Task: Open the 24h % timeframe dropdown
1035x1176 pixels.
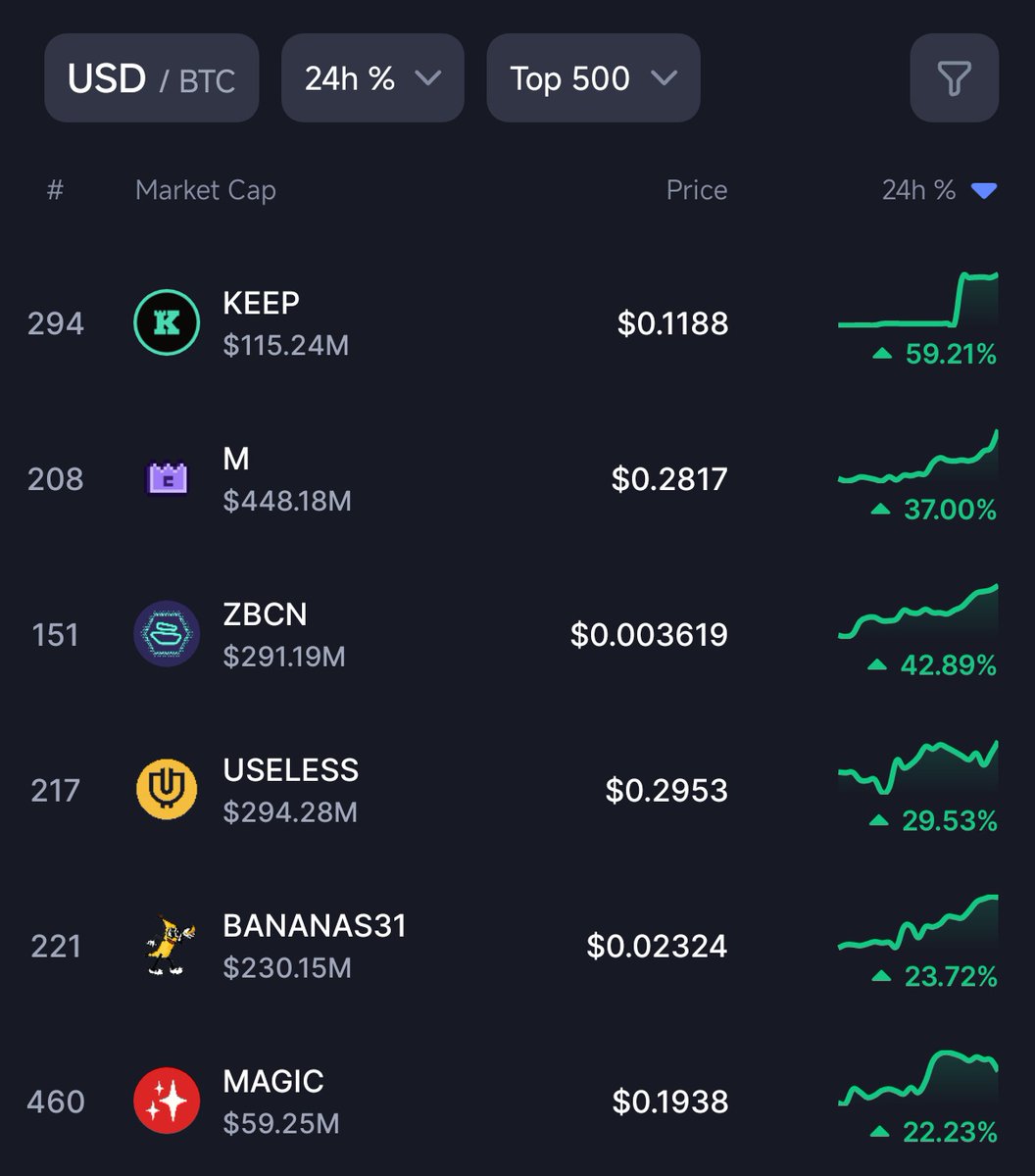Action: click(x=371, y=78)
